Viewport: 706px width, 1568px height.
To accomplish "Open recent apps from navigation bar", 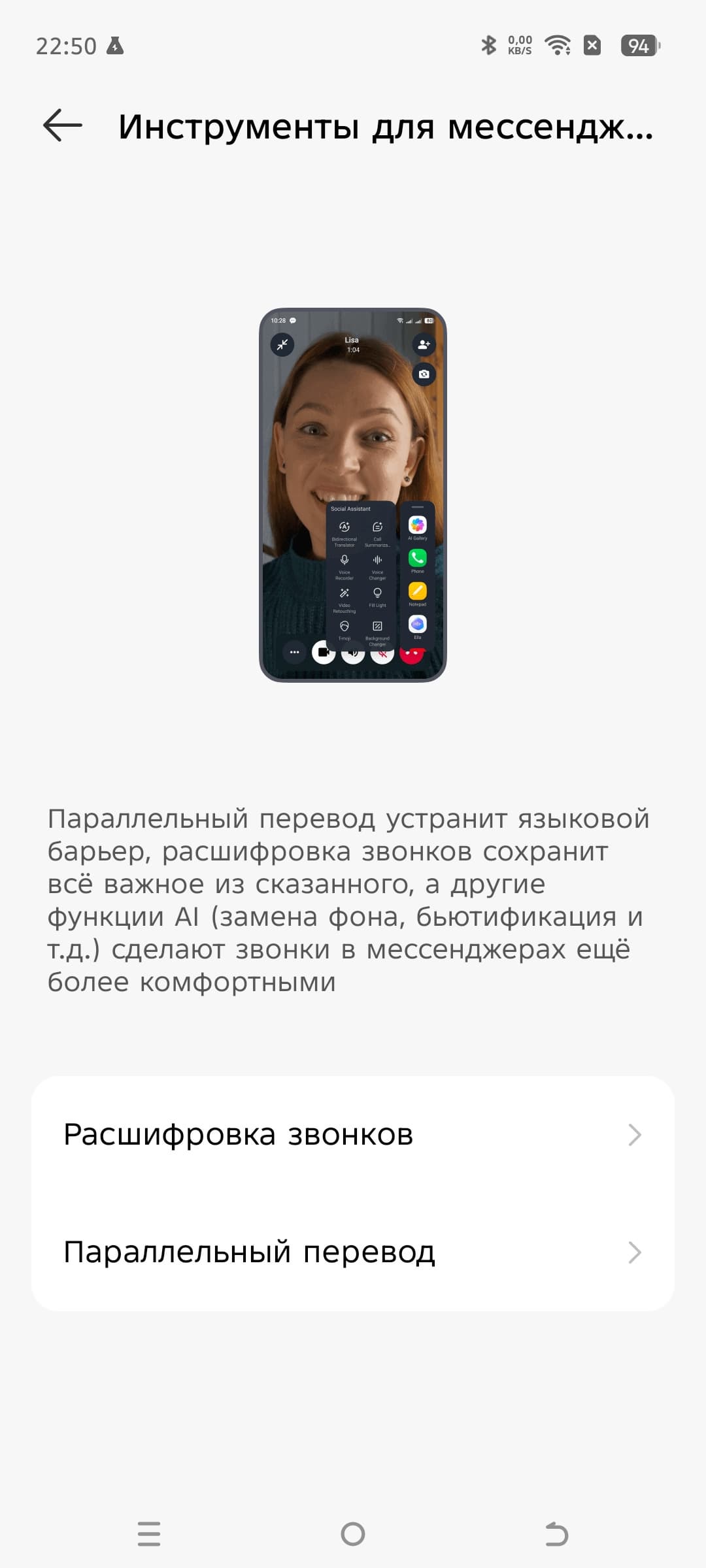I will (x=149, y=1533).
